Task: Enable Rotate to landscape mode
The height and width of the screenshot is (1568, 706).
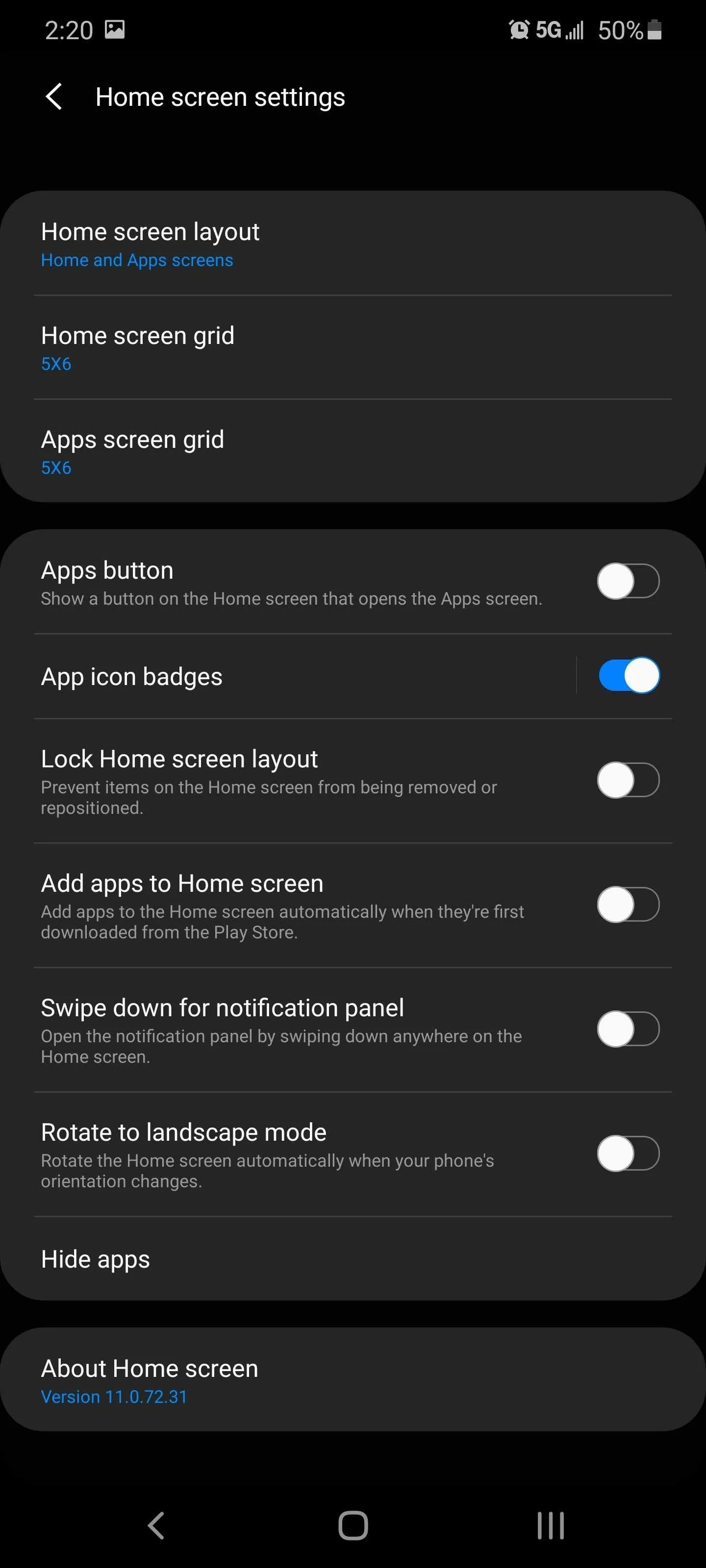Action: coord(628,1153)
